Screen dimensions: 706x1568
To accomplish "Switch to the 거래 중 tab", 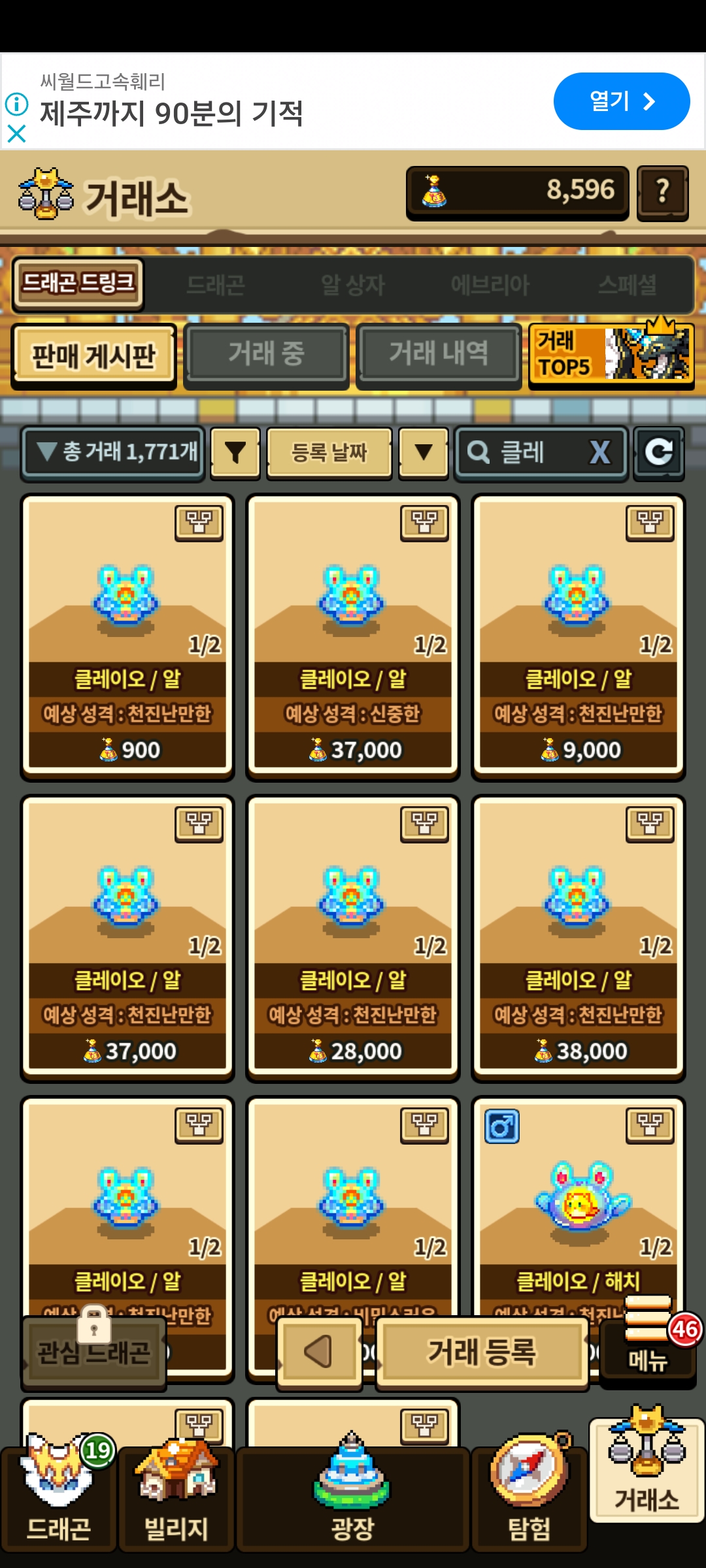I will pyautogui.click(x=266, y=355).
